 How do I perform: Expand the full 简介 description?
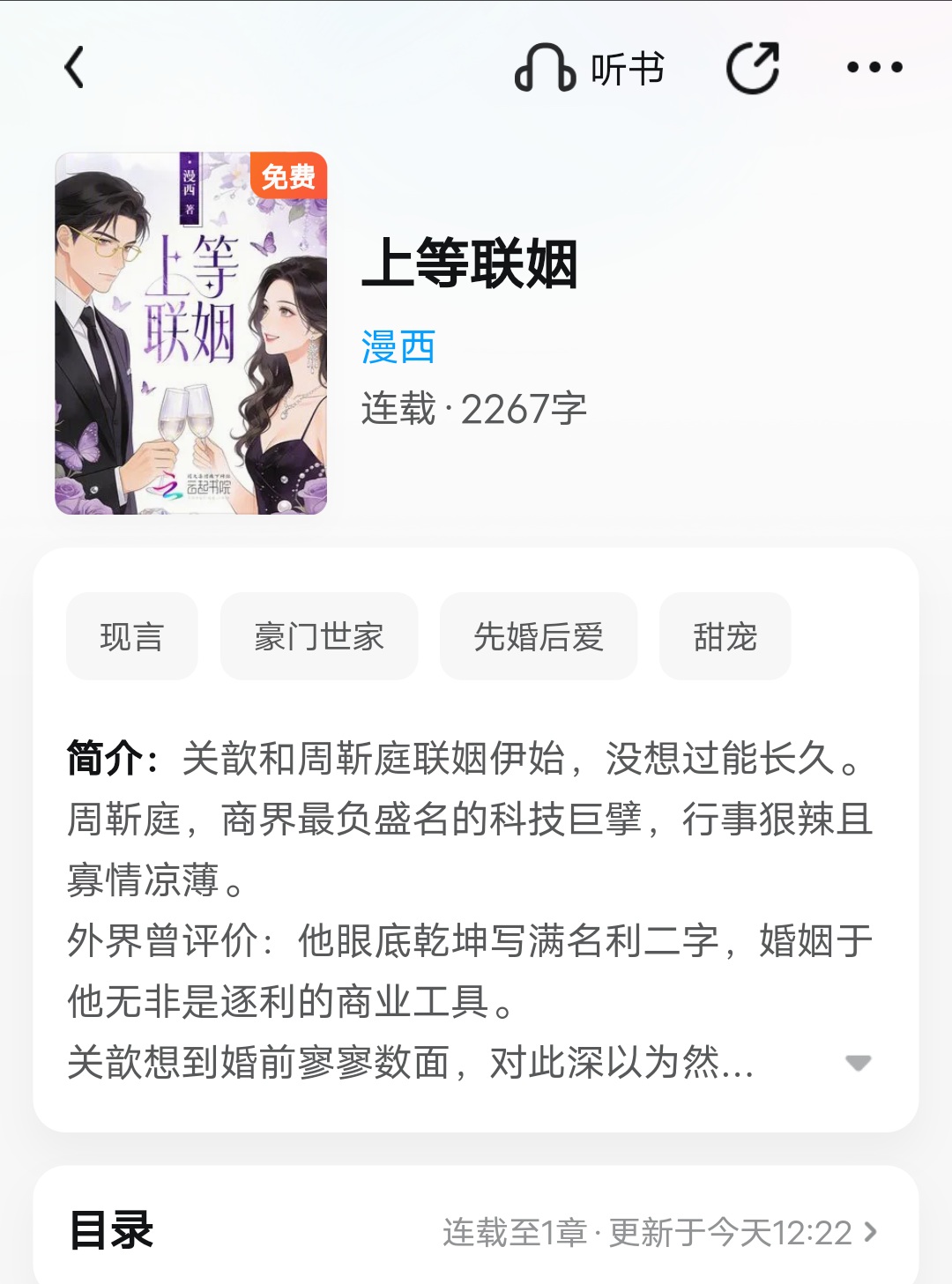(858, 1063)
